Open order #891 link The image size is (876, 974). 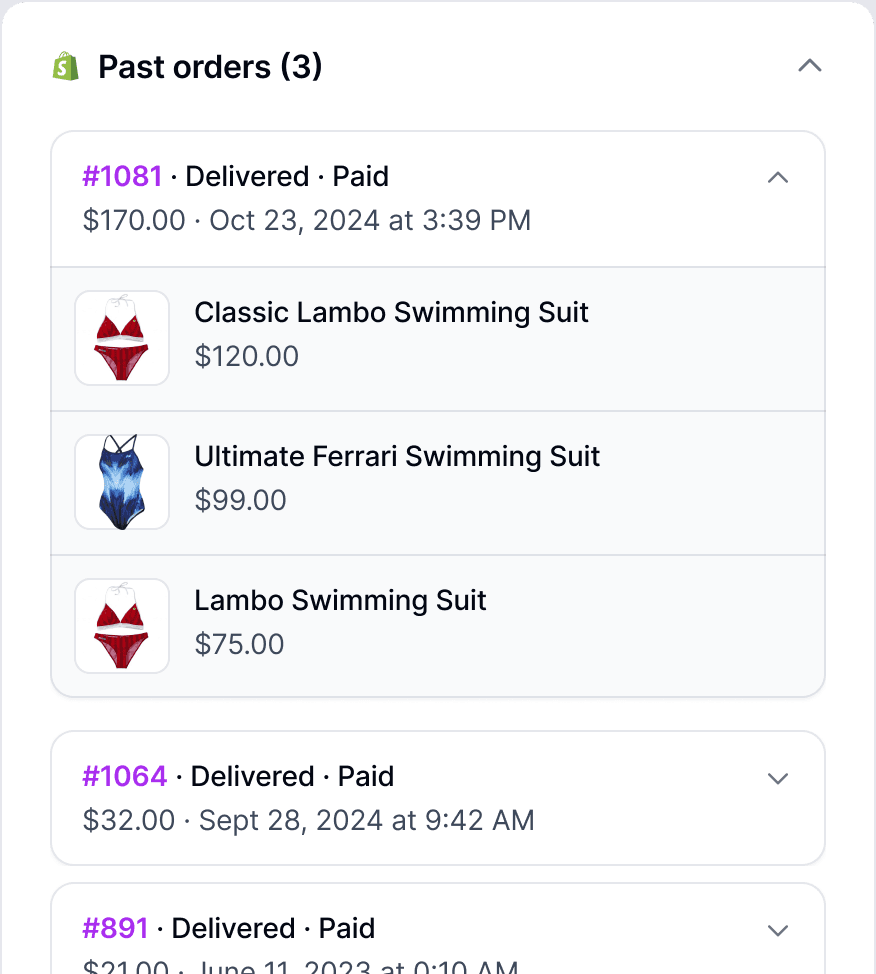coord(115,928)
